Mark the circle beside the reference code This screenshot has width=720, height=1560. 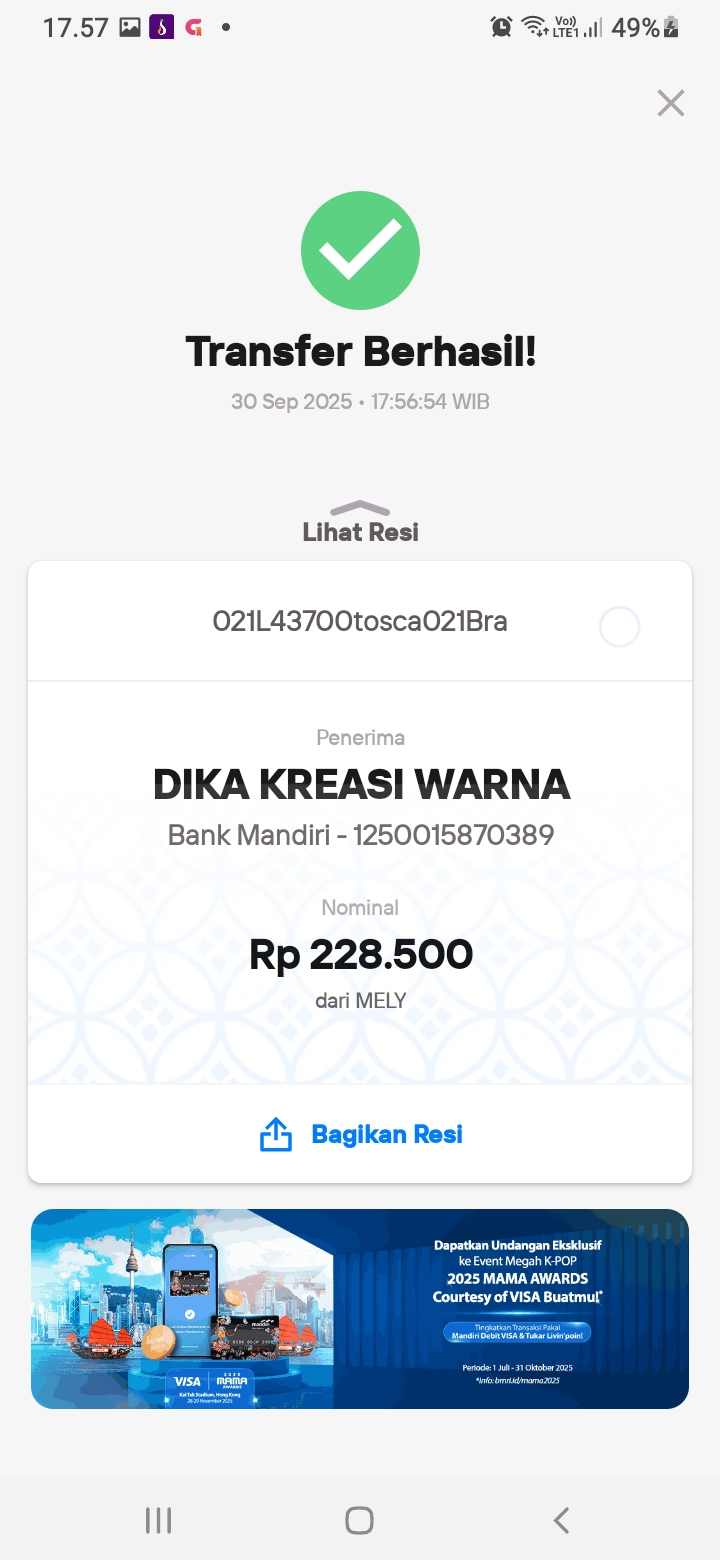[619, 627]
